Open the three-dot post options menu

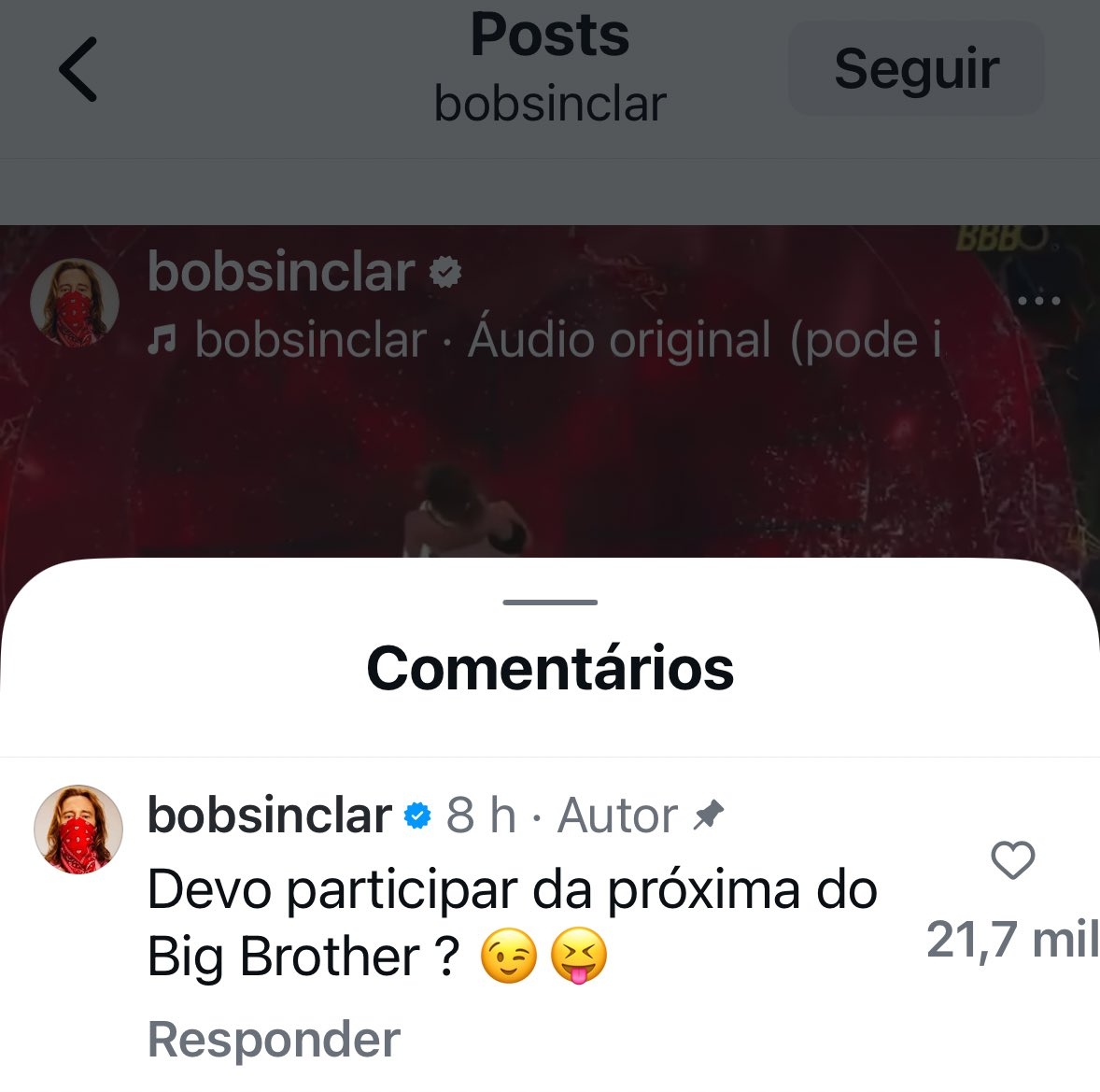(1038, 301)
